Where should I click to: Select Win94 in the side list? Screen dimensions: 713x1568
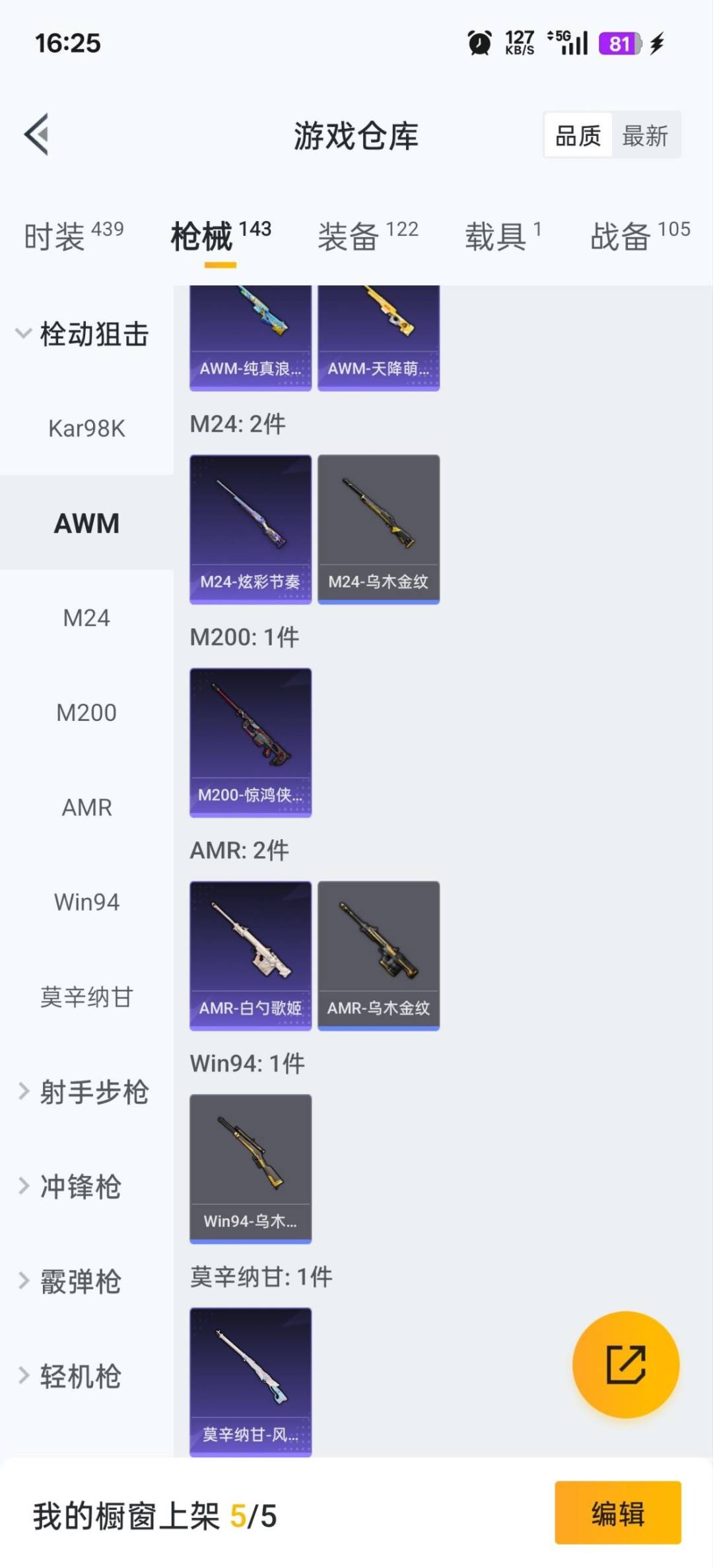click(86, 903)
